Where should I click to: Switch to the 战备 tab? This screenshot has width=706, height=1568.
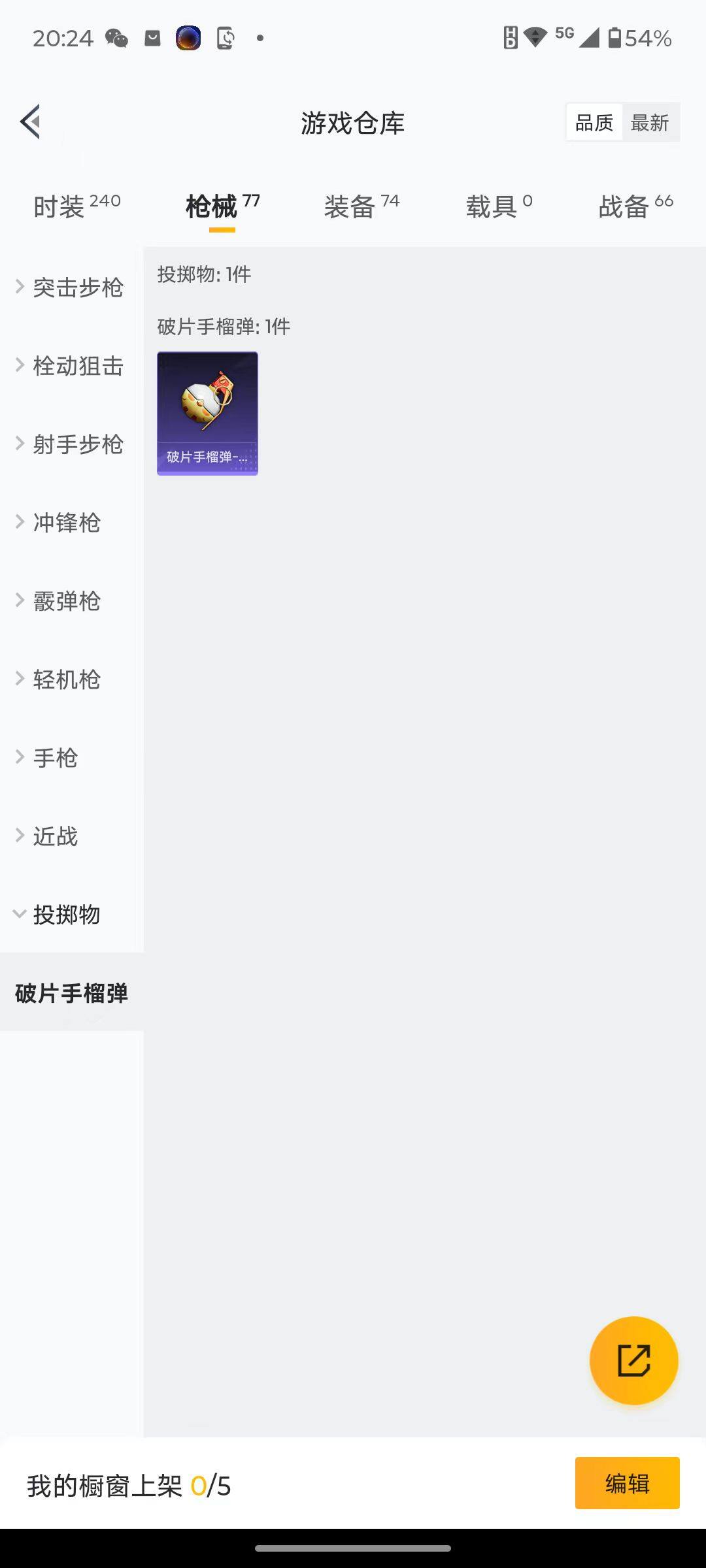point(635,206)
